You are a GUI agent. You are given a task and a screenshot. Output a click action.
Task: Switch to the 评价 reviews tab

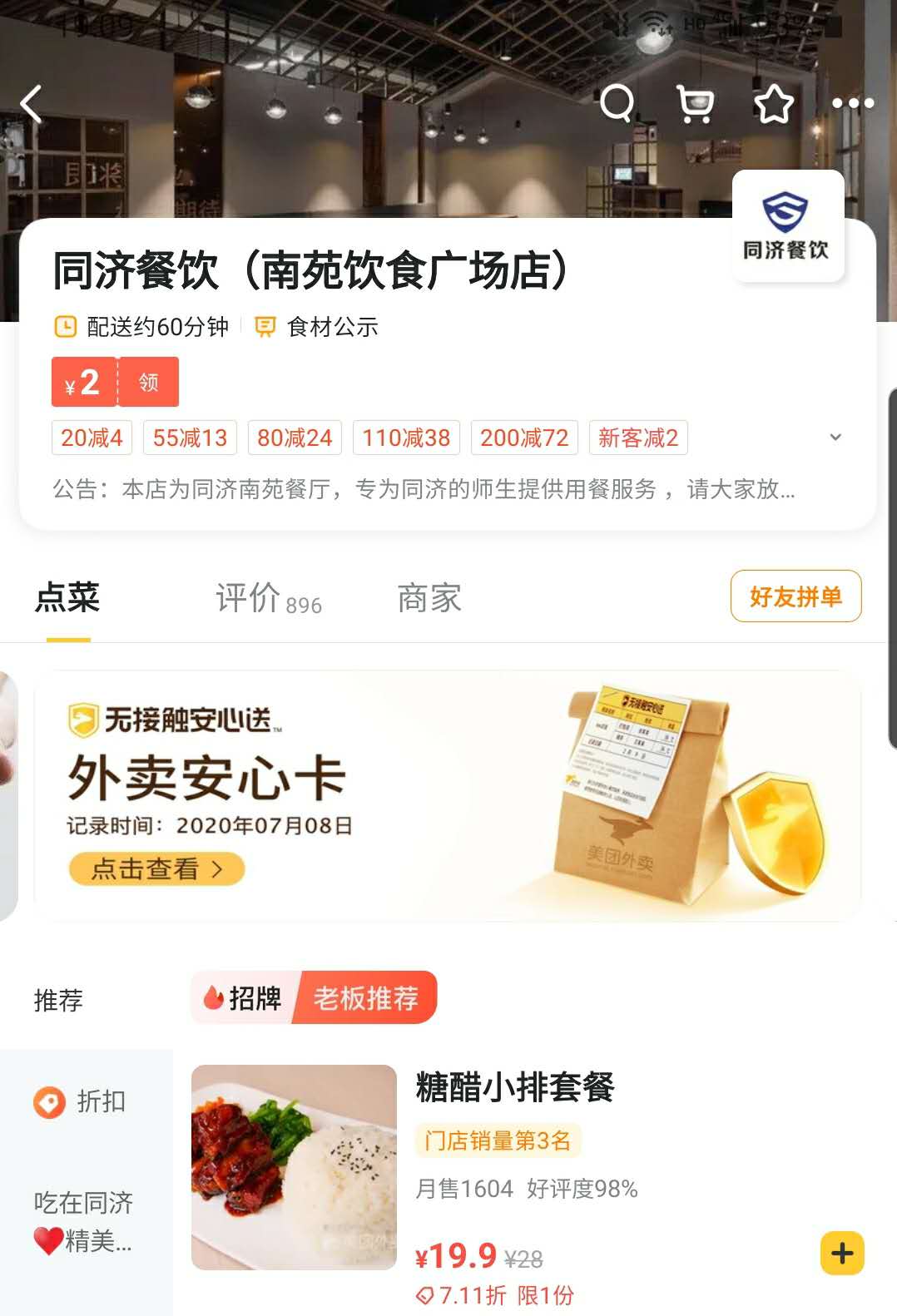[x=246, y=597]
